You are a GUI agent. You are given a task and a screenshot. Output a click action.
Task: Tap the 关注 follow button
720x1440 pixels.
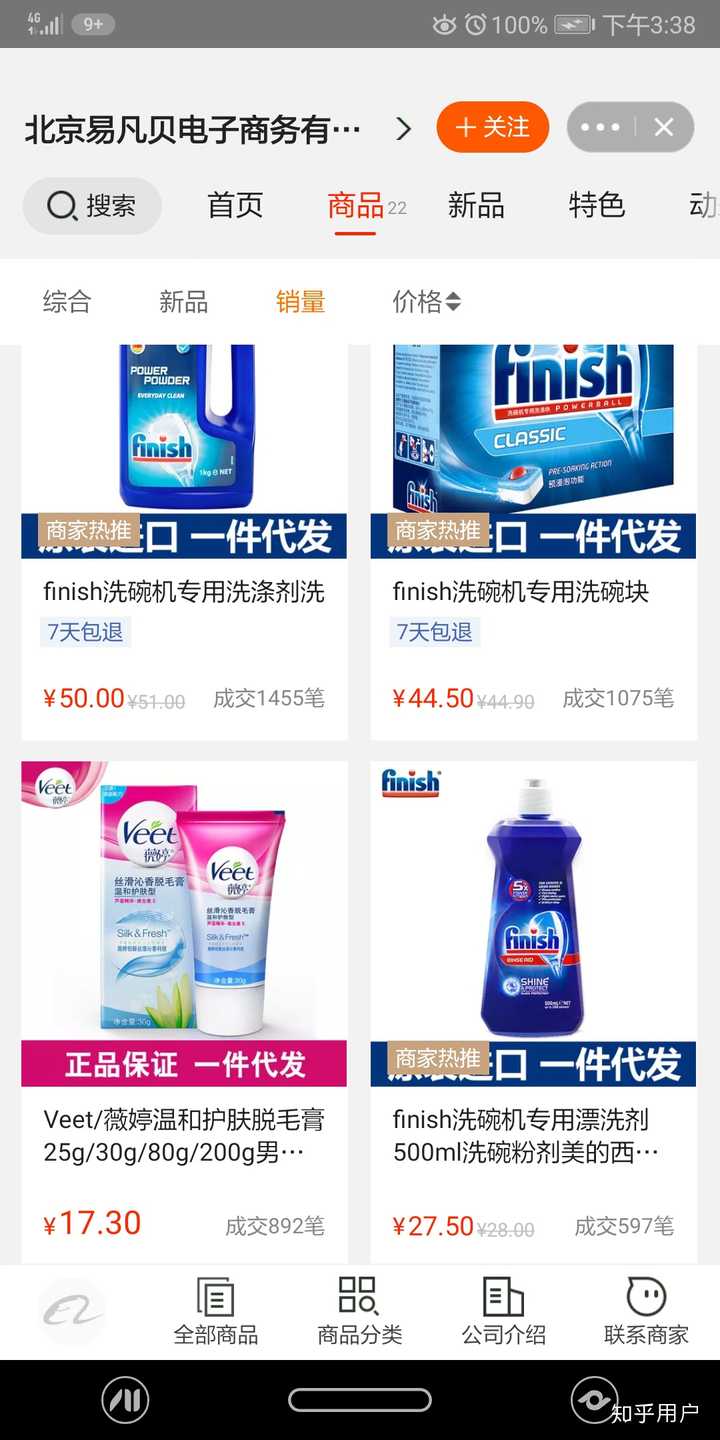(x=492, y=127)
